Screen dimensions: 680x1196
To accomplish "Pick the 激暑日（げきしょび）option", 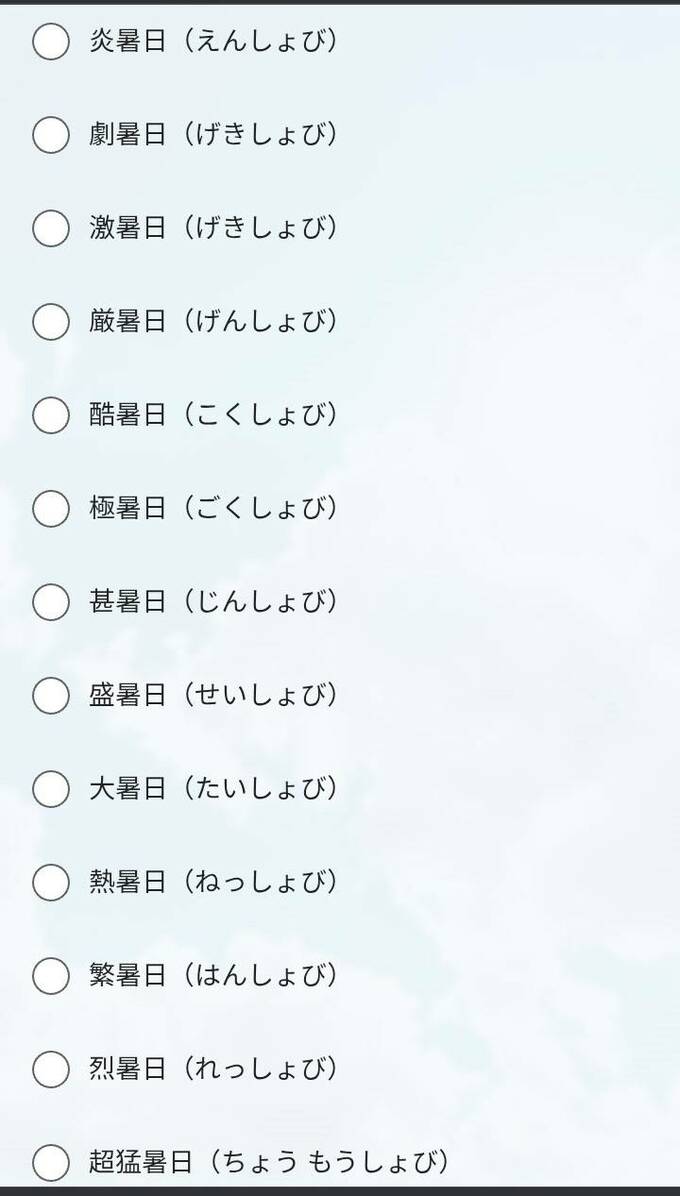I will (51, 228).
